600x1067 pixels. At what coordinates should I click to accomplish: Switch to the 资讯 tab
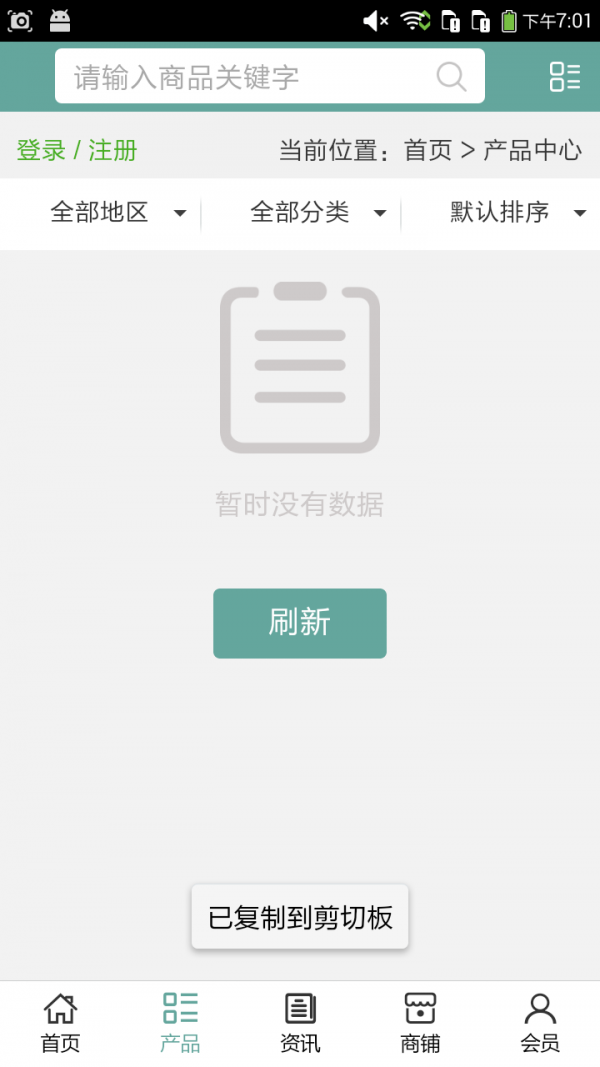click(x=300, y=1023)
